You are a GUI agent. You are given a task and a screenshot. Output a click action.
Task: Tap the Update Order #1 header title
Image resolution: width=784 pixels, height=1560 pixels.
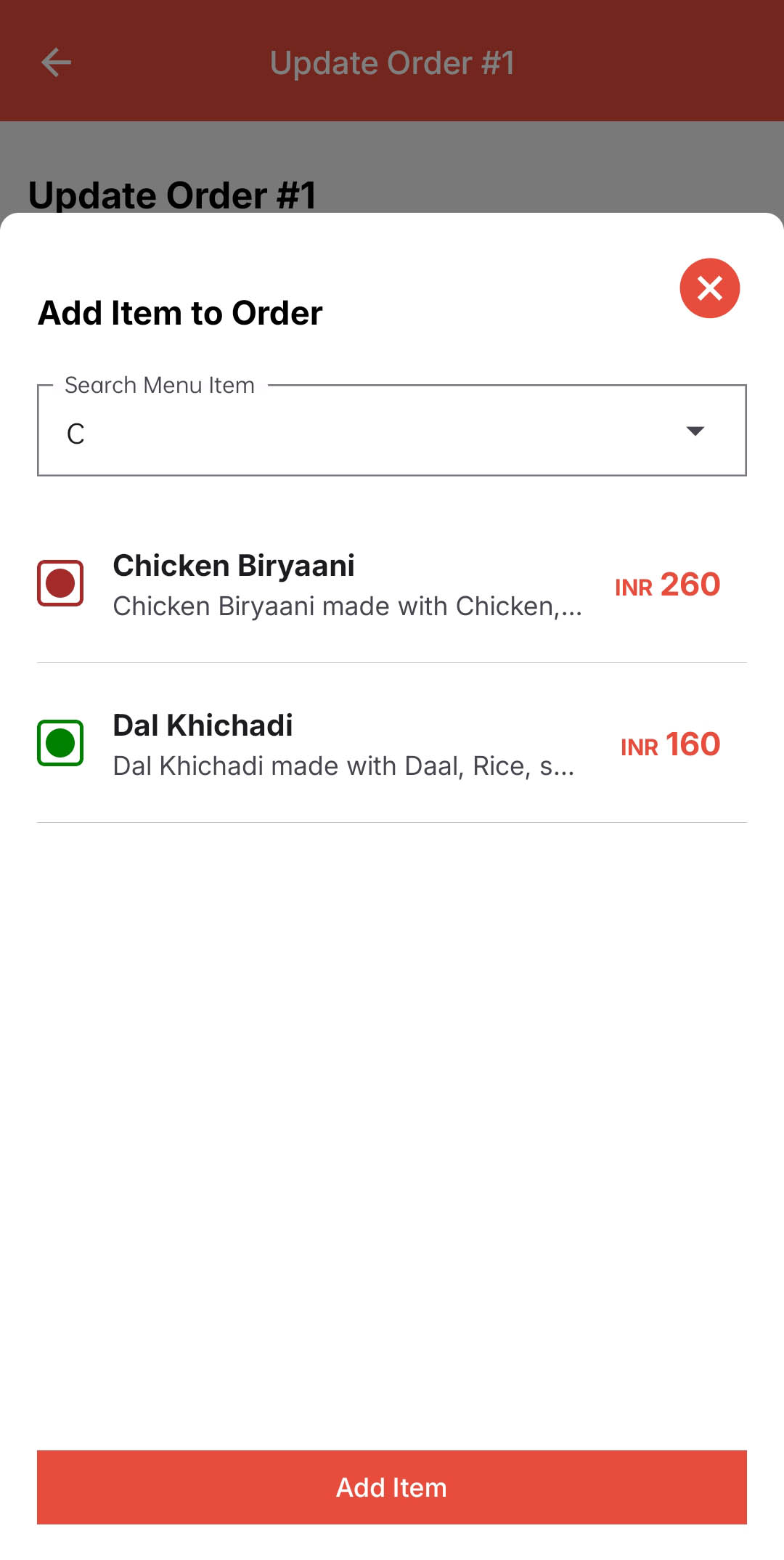pyautogui.click(x=391, y=62)
